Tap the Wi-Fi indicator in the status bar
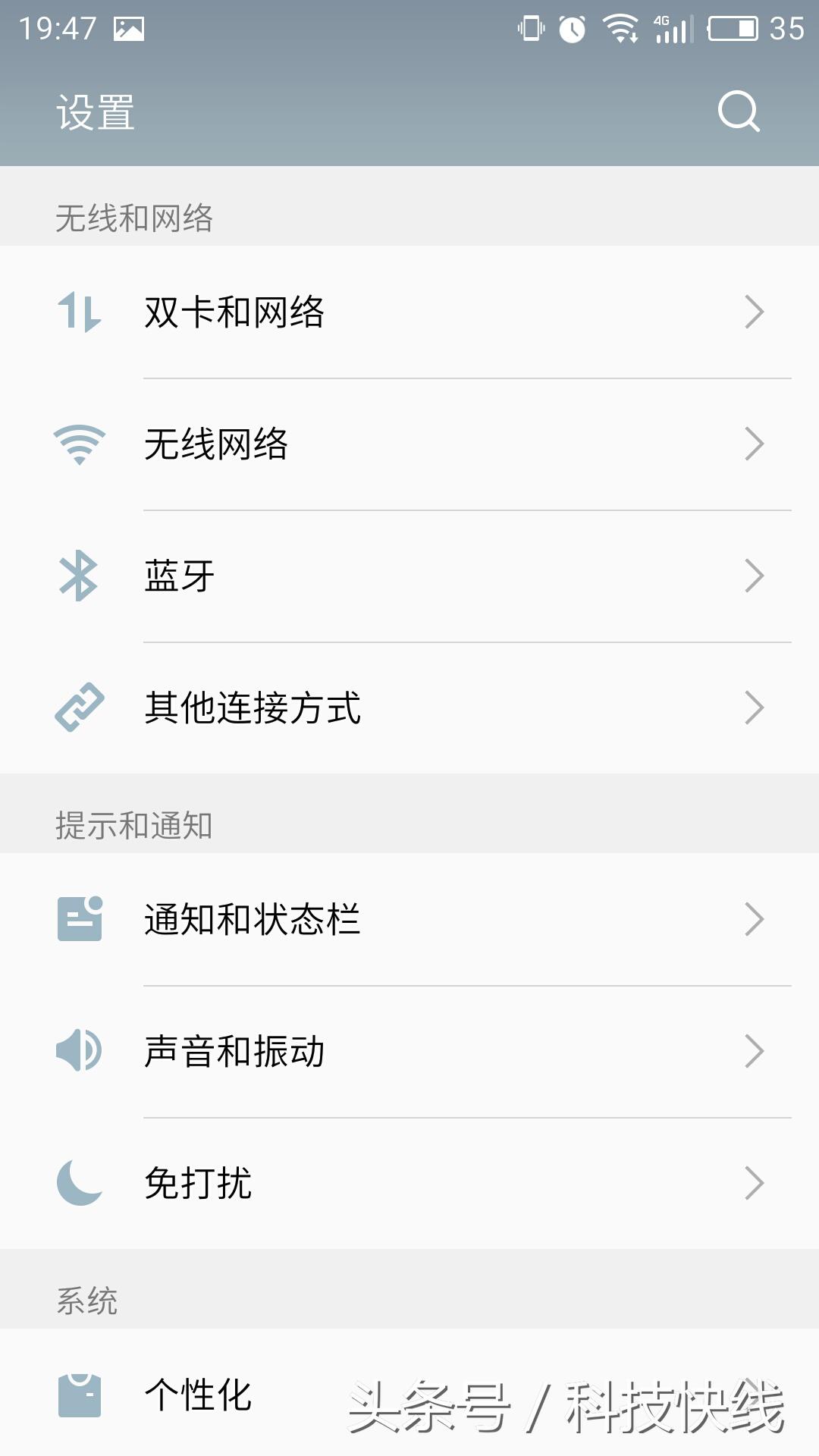The image size is (819, 1456). (622, 27)
